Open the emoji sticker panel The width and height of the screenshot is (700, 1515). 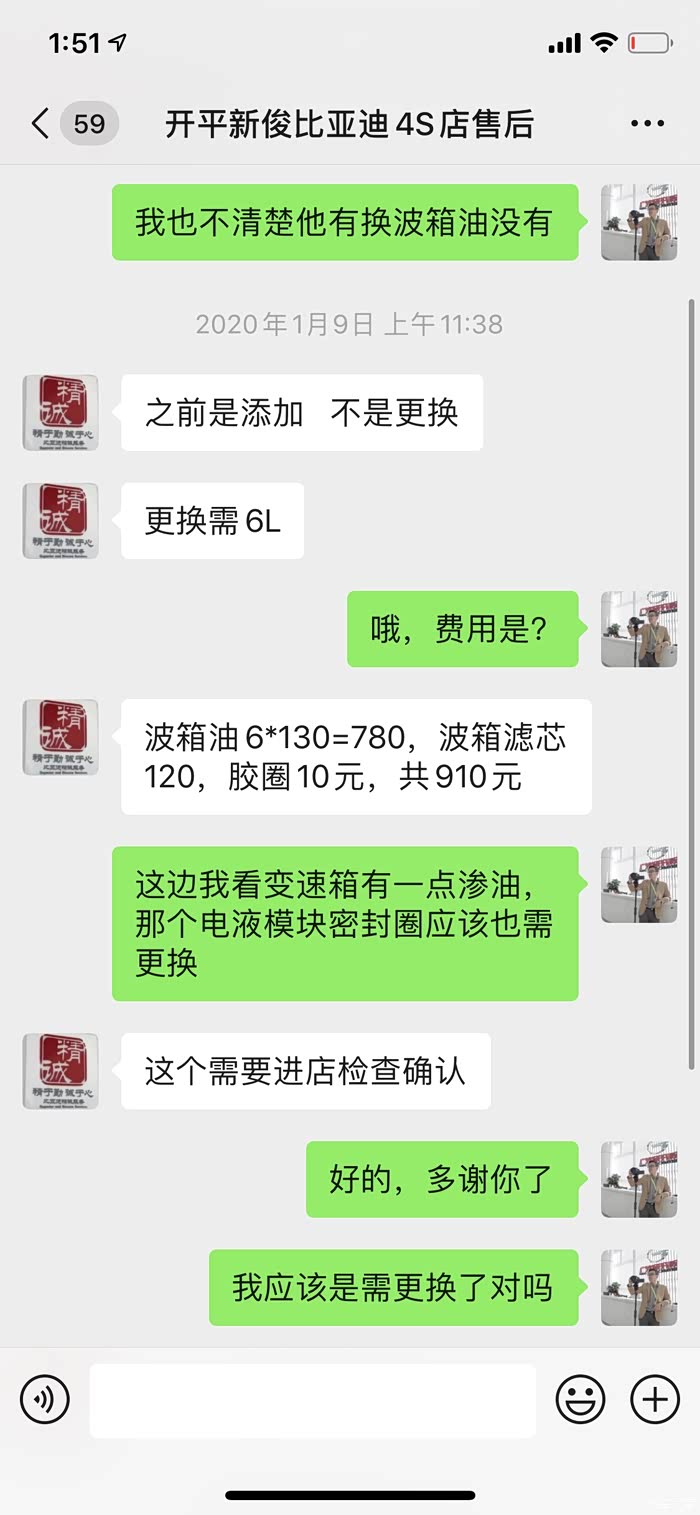coord(580,1399)
